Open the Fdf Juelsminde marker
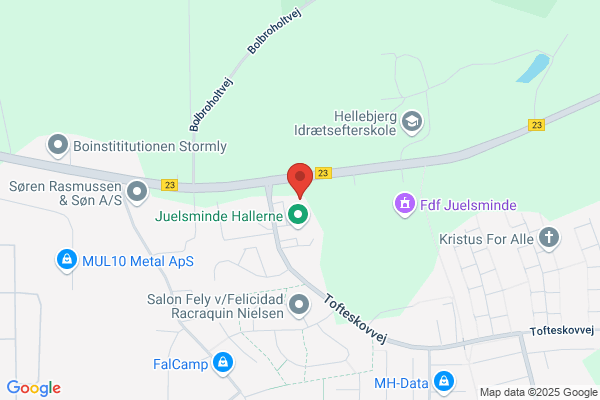 (x=405, y=204)
